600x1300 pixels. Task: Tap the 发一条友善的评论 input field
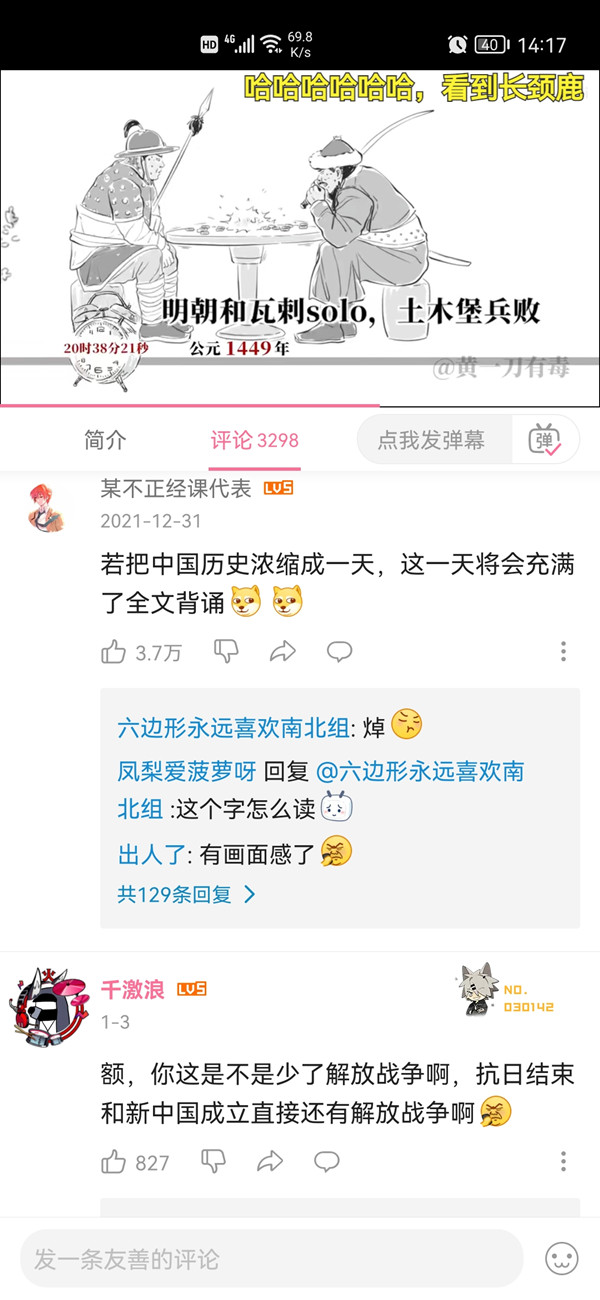270,1259
